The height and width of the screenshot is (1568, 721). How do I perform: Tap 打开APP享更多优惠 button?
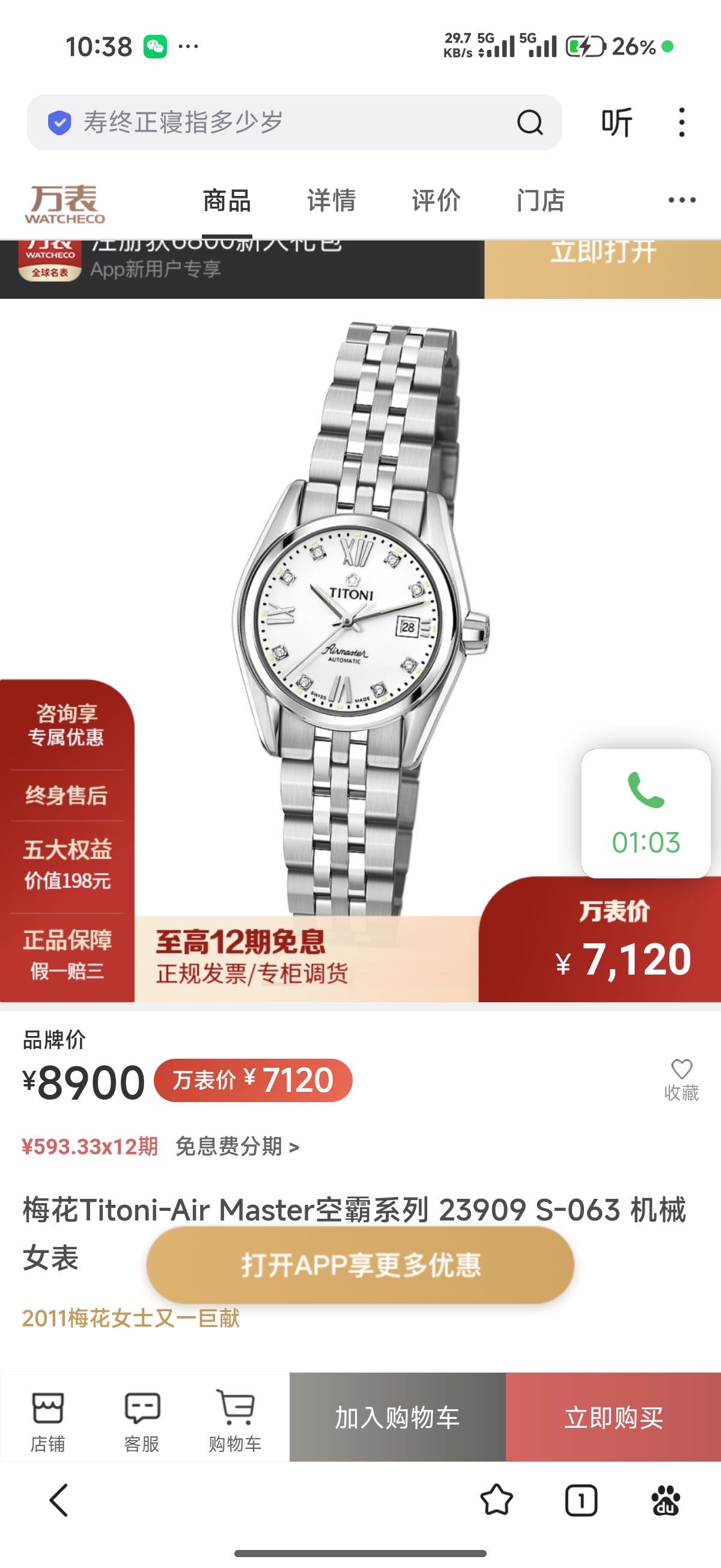(360, 1265)
